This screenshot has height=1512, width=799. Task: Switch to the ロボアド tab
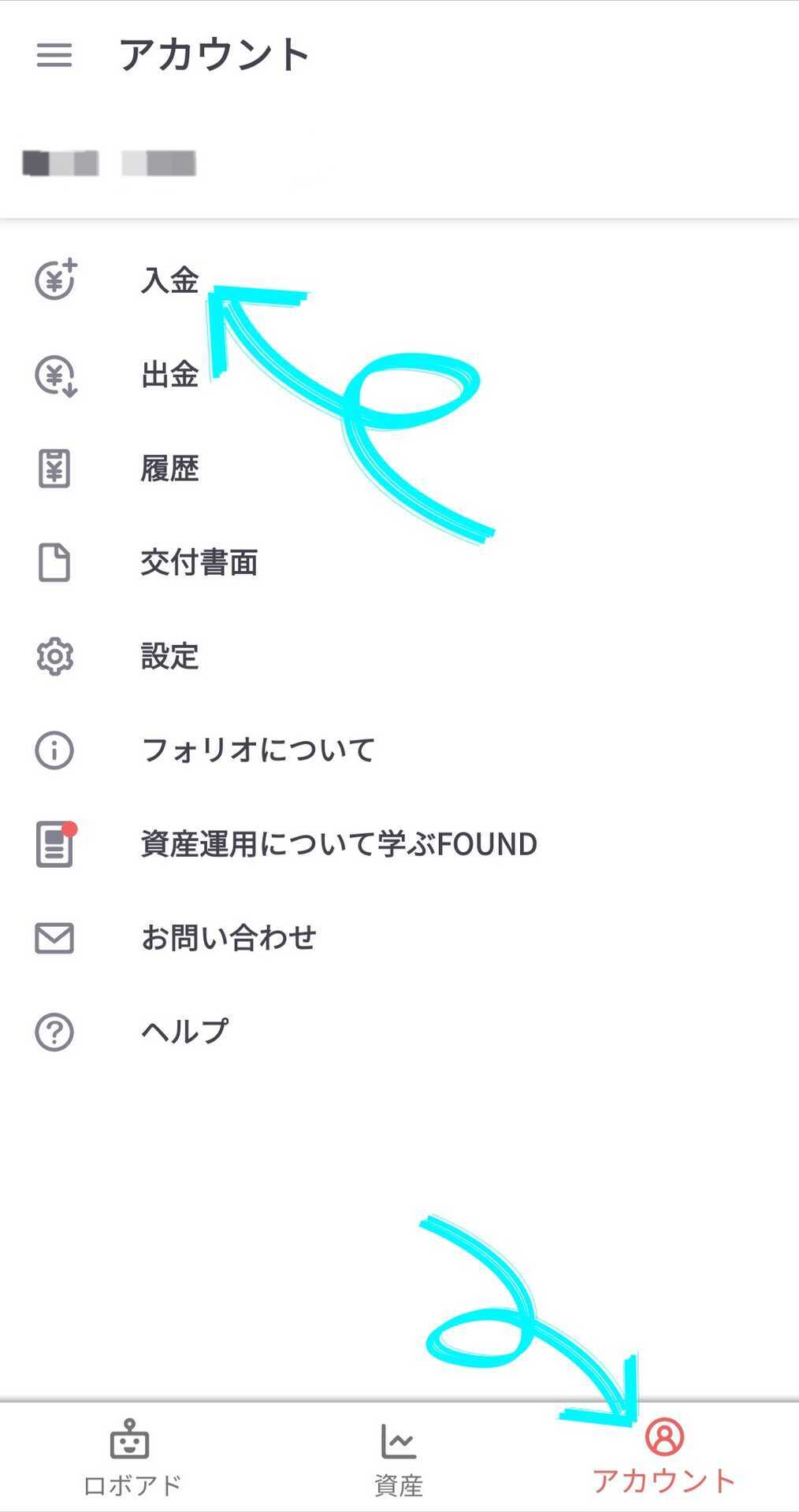click(132, 1457)
